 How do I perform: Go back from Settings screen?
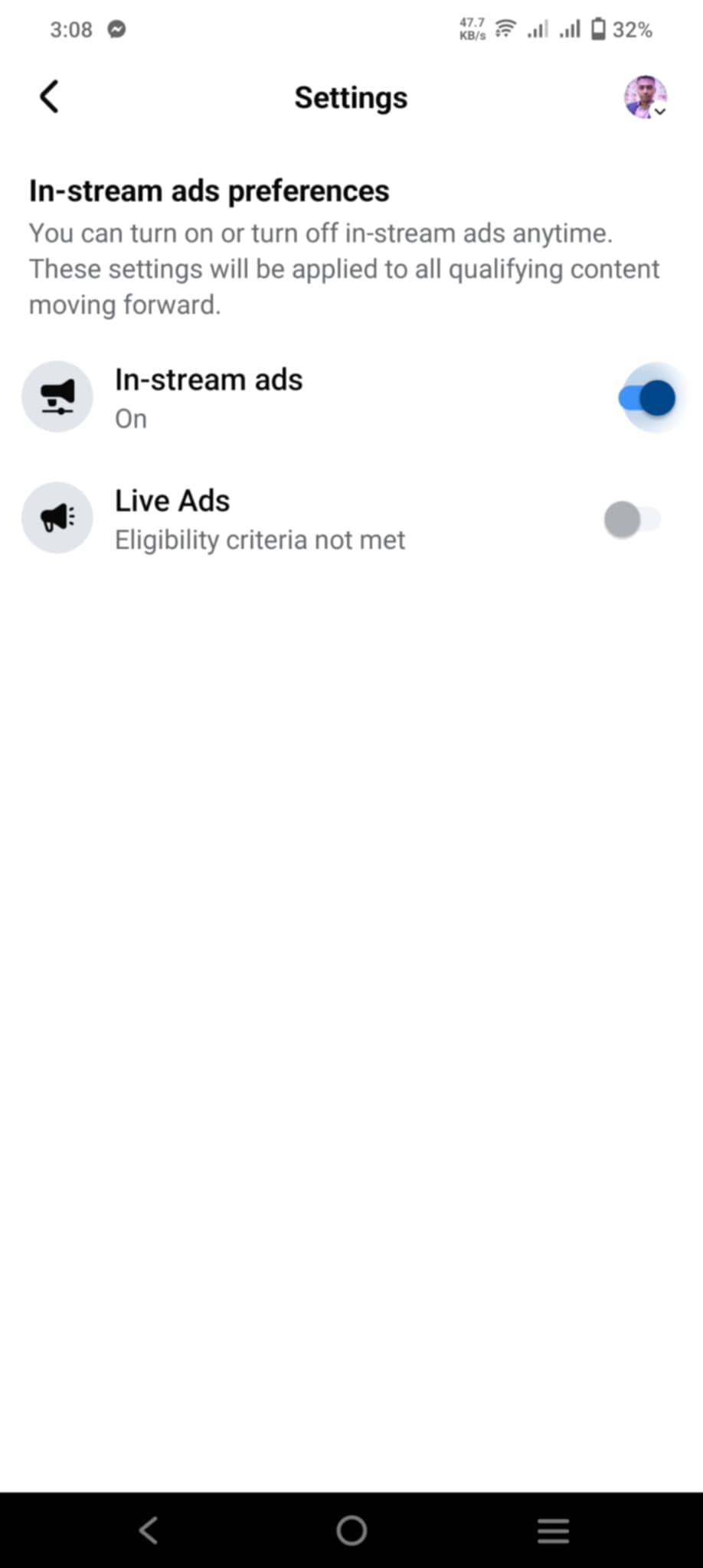(x=49, y=97)
